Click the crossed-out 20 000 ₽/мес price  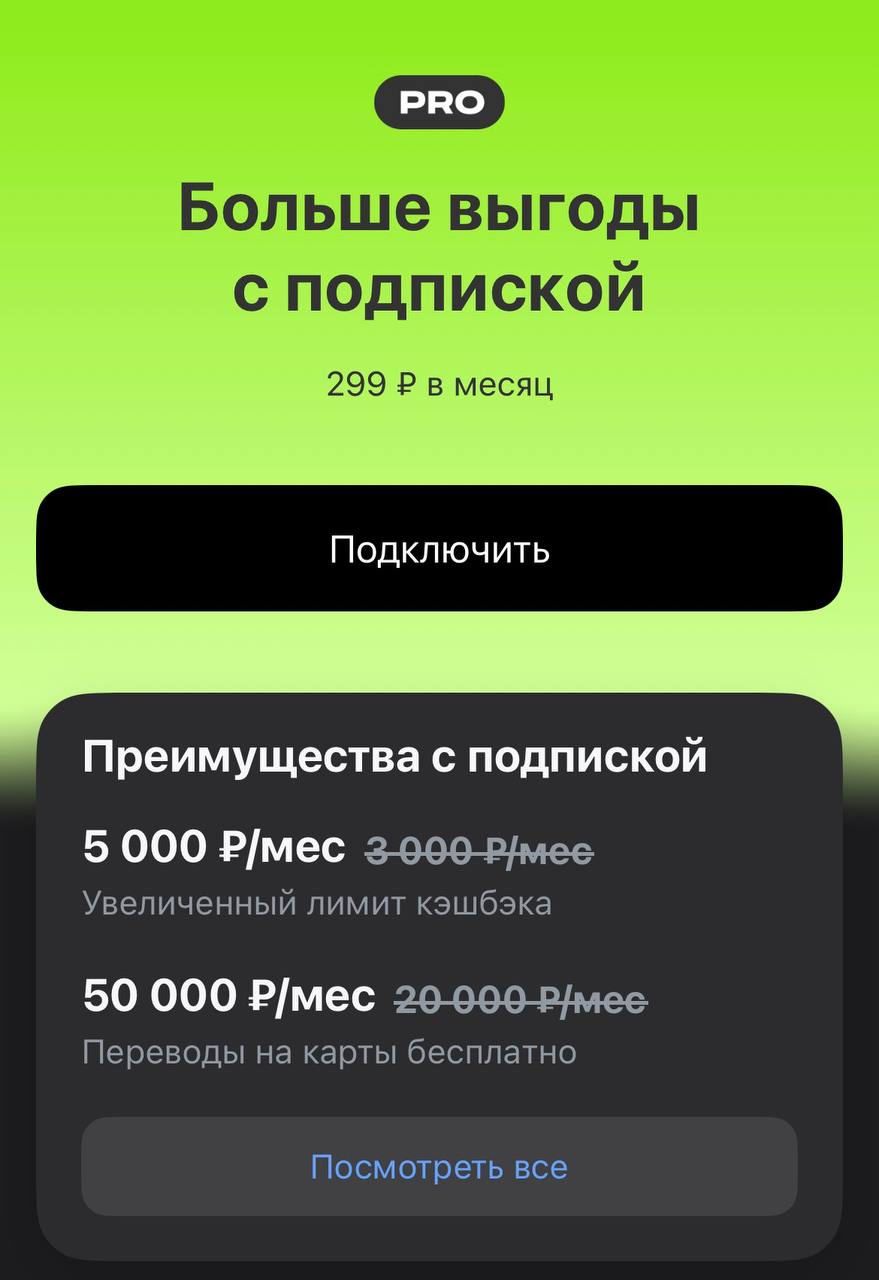pos(524,999)
